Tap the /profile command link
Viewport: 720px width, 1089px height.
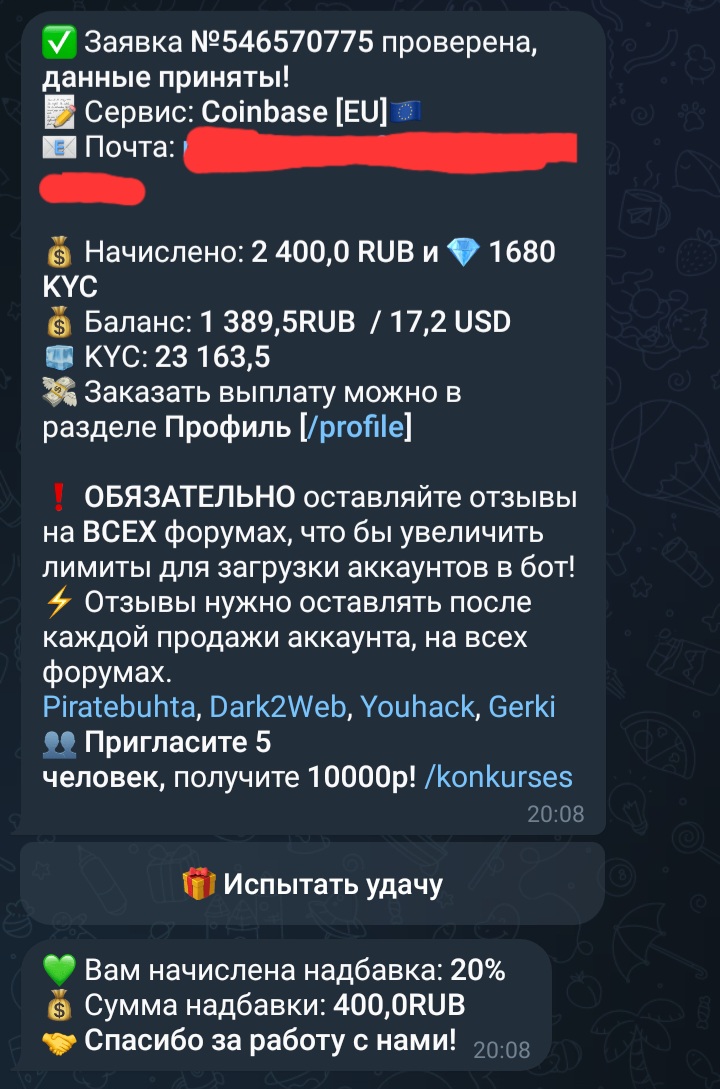(x=356, y=429)
